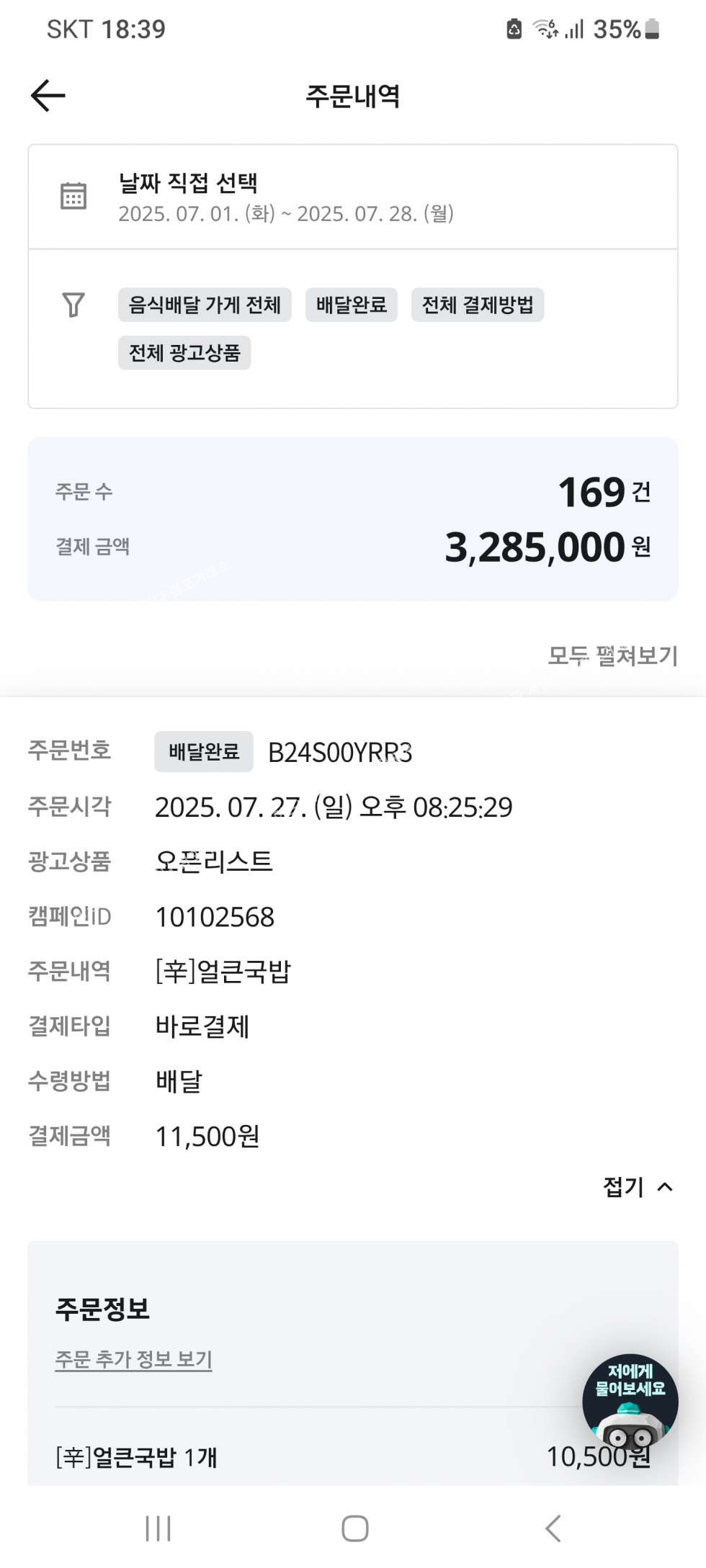Go back using the top arrow
This screenshot has height=1568, width=706.
pos(48,96)
